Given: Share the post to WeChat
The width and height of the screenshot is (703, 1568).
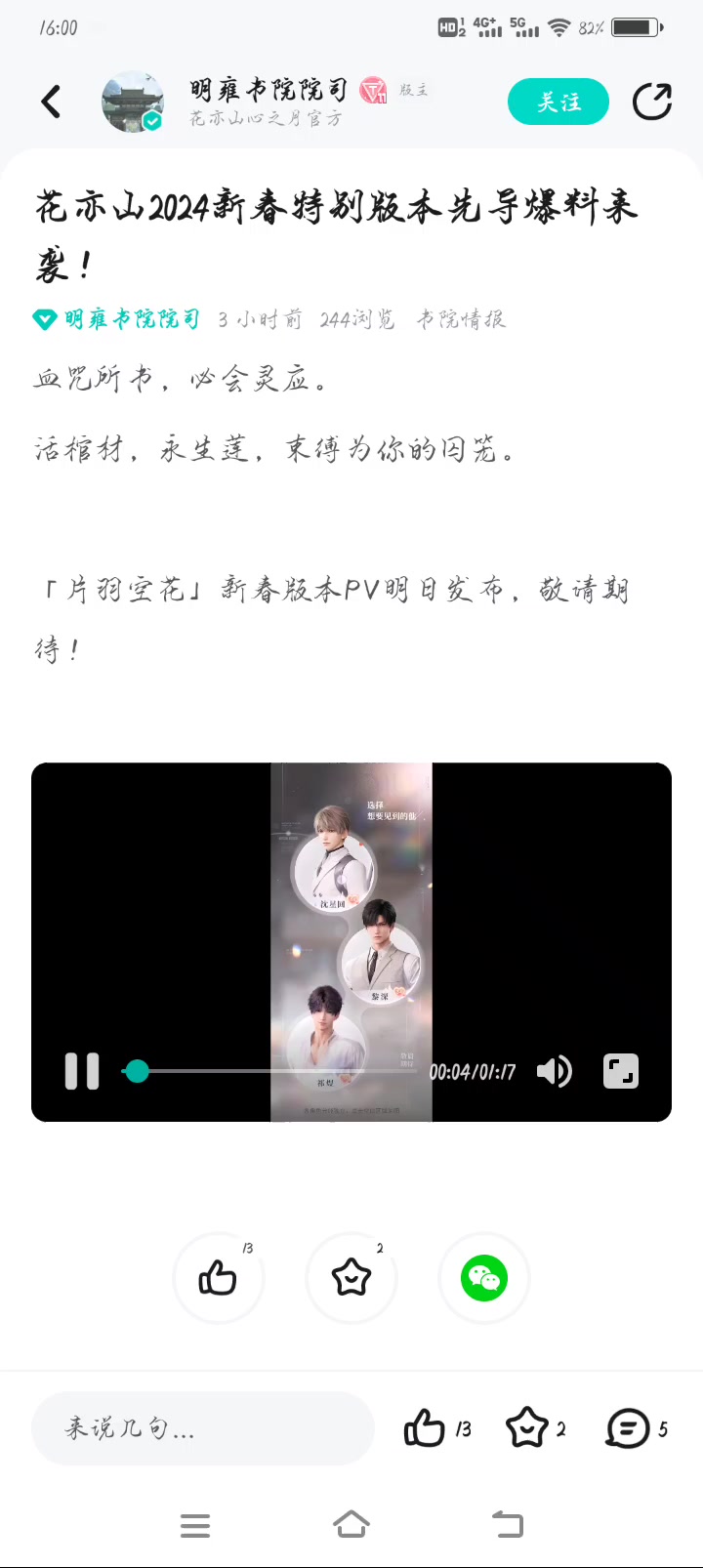Looking at the screenshot, I should coord(484,1278).
